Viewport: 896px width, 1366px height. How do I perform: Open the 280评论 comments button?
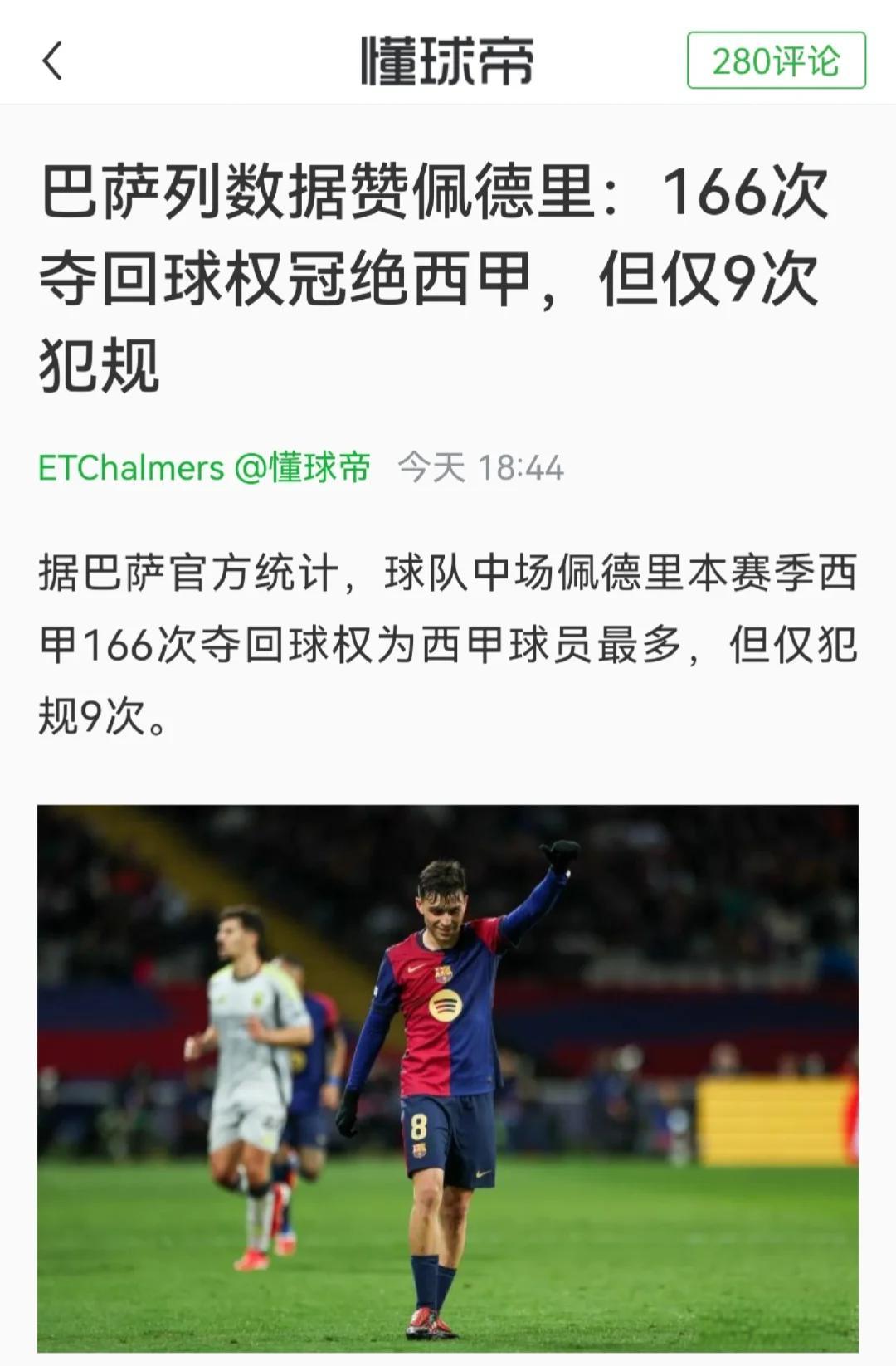(776, 61)
